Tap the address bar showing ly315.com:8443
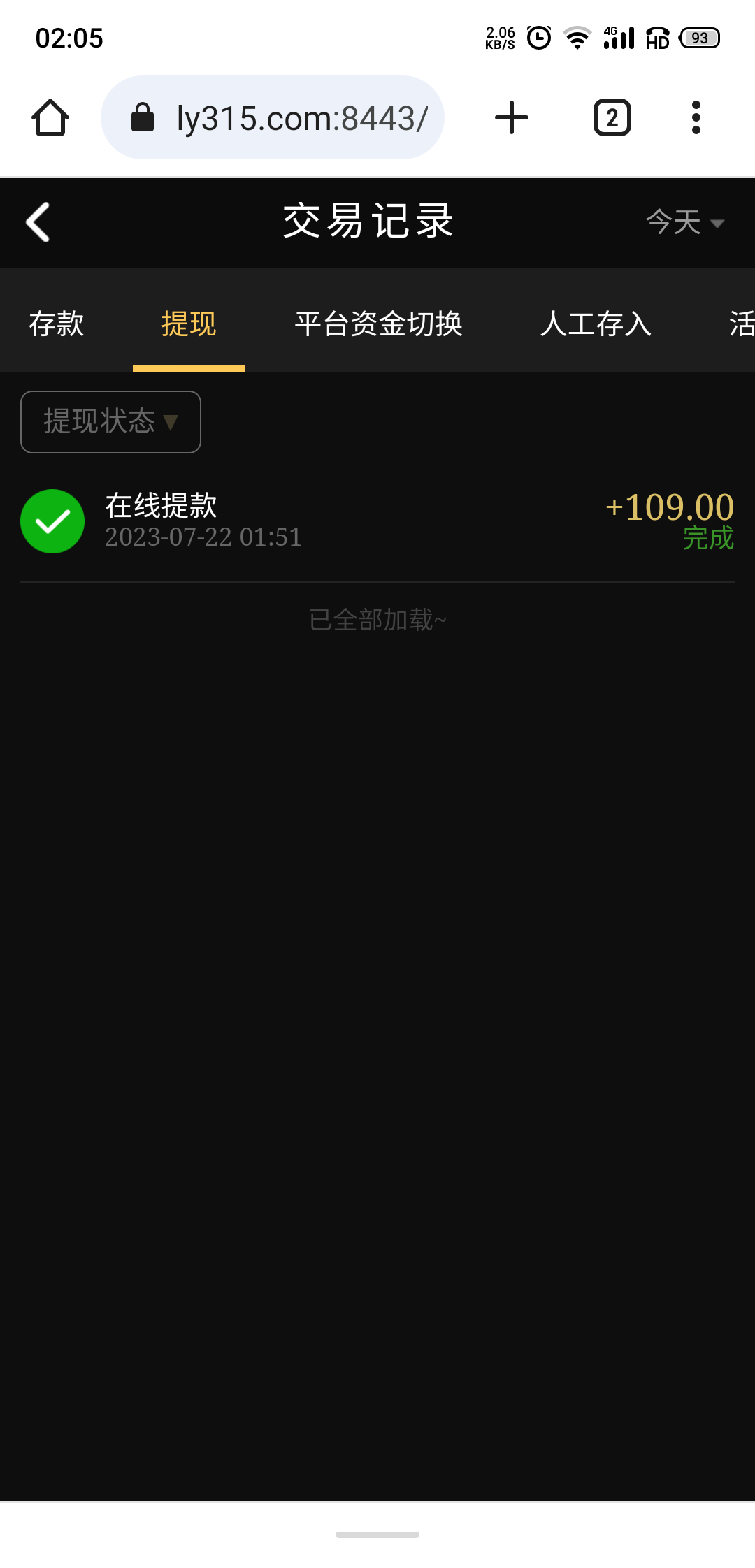 tap(301, 117)
